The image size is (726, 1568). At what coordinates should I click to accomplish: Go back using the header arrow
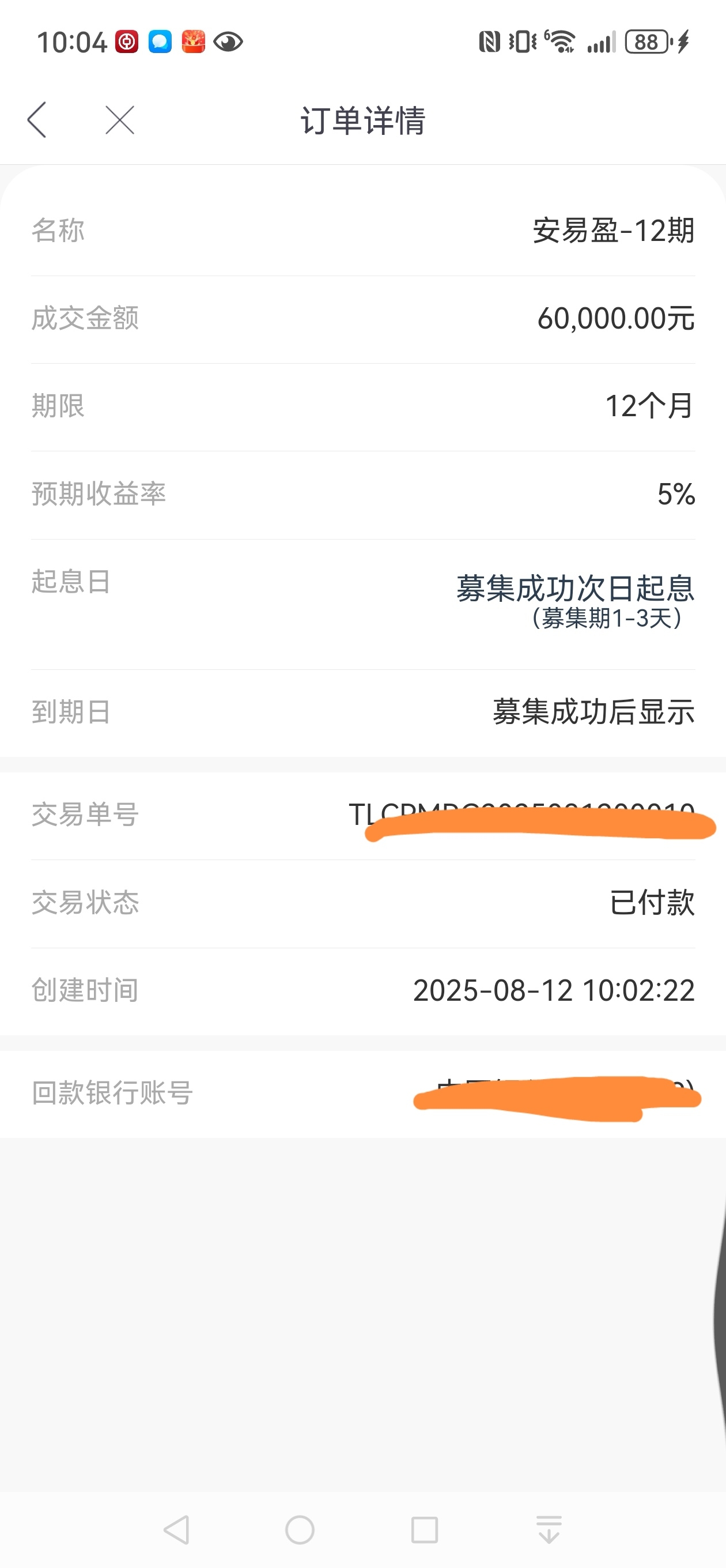pos(37,119)
